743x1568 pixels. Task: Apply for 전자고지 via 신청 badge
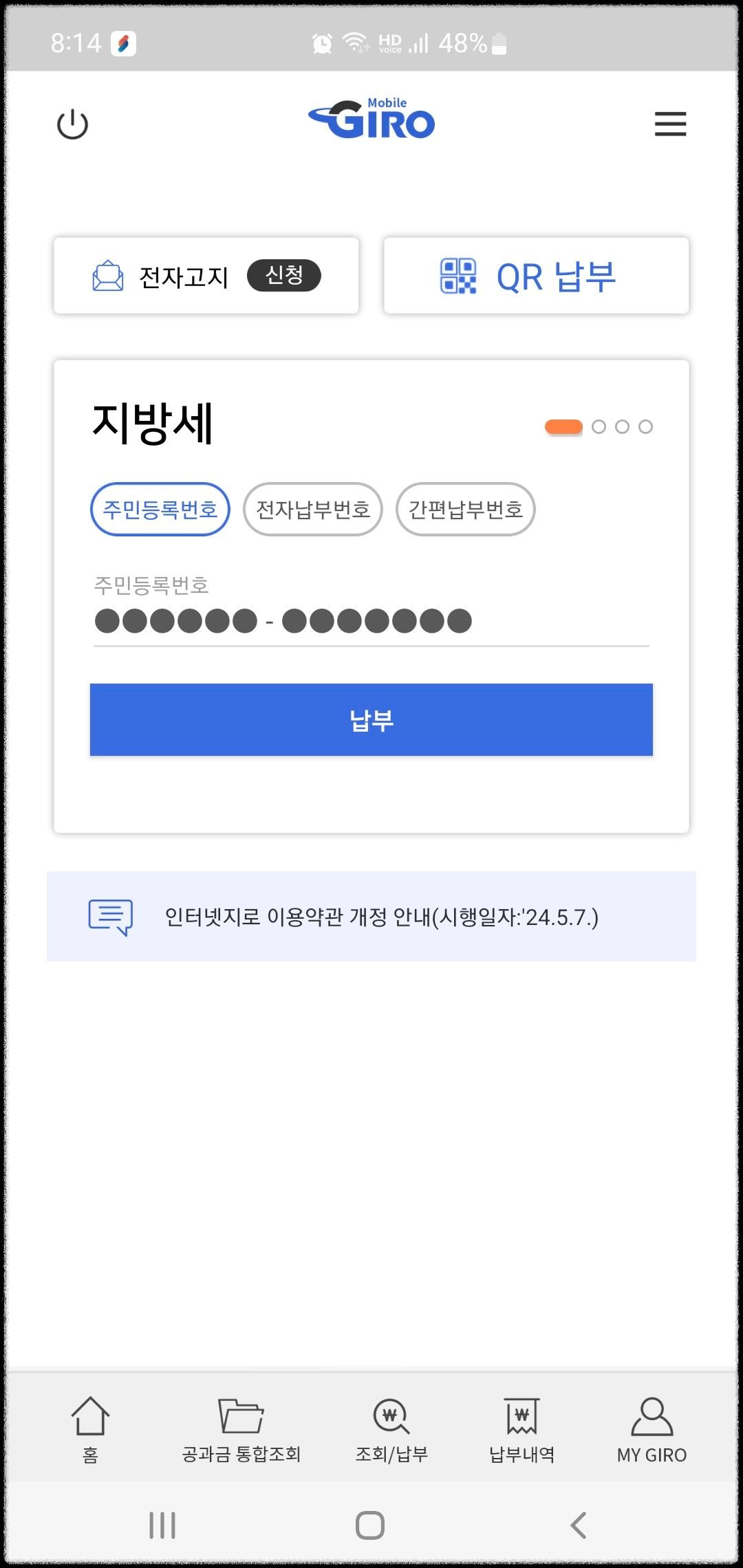pyautogui.click(x=285, y=275)
